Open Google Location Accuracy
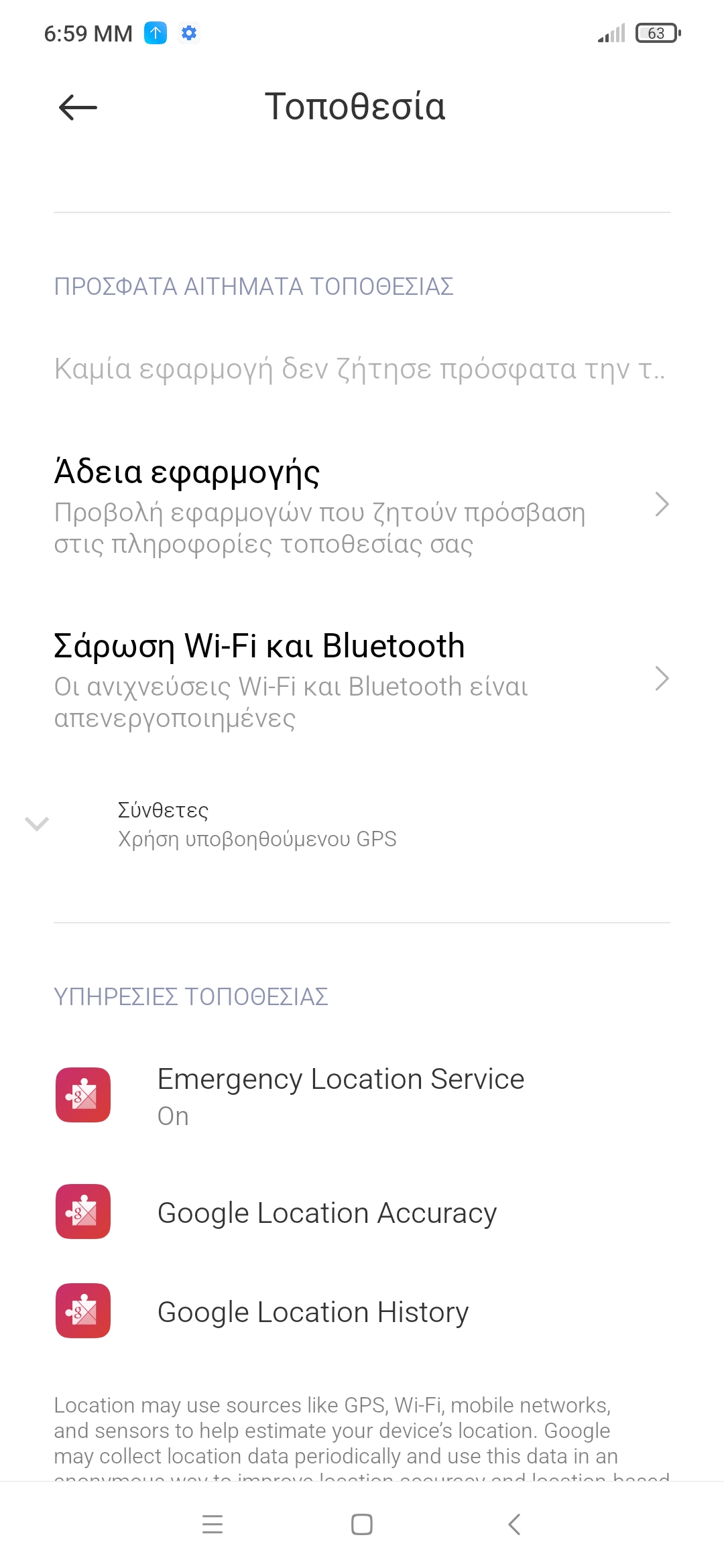 coord(362,1212)
